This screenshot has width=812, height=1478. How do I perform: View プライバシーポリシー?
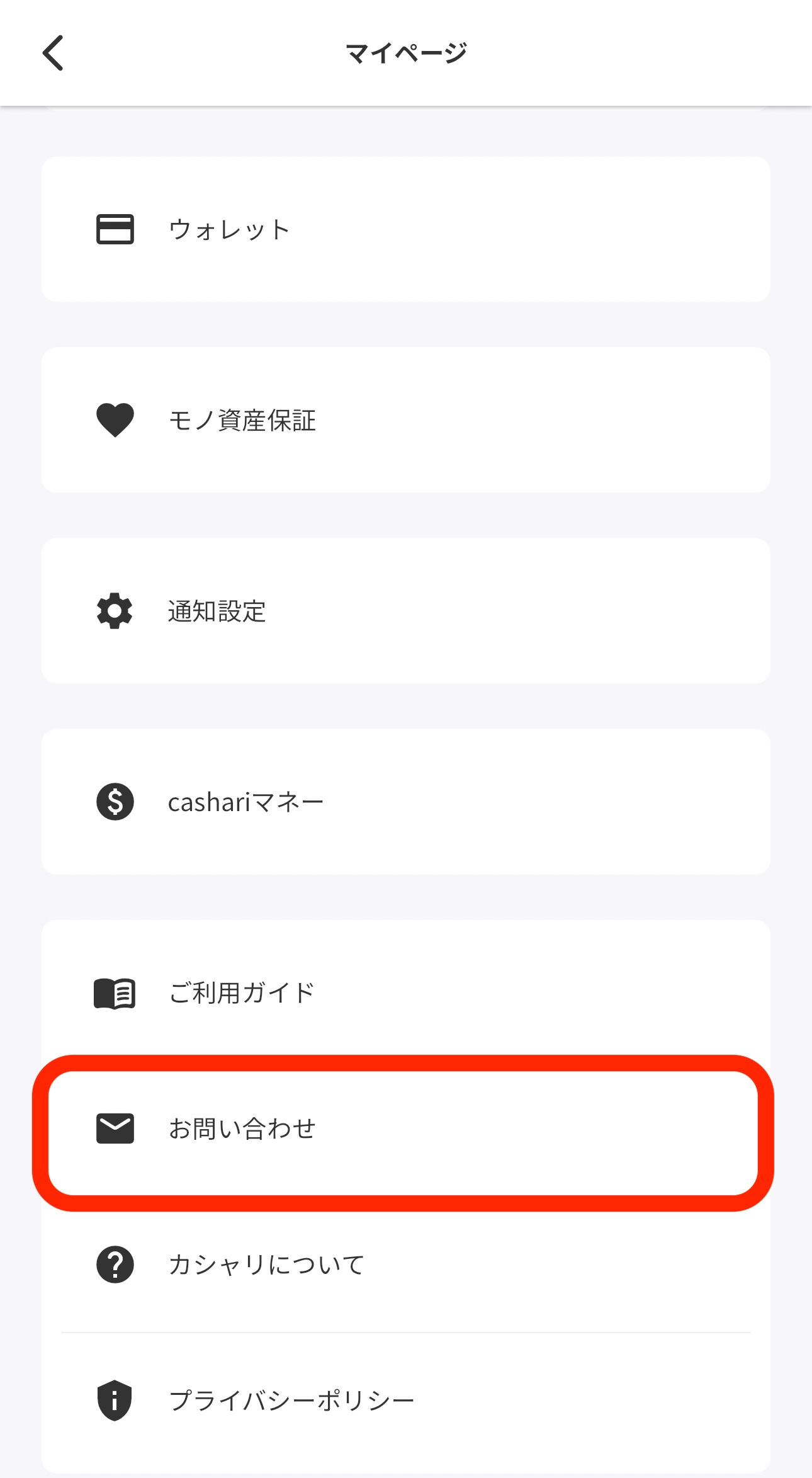405,1401
